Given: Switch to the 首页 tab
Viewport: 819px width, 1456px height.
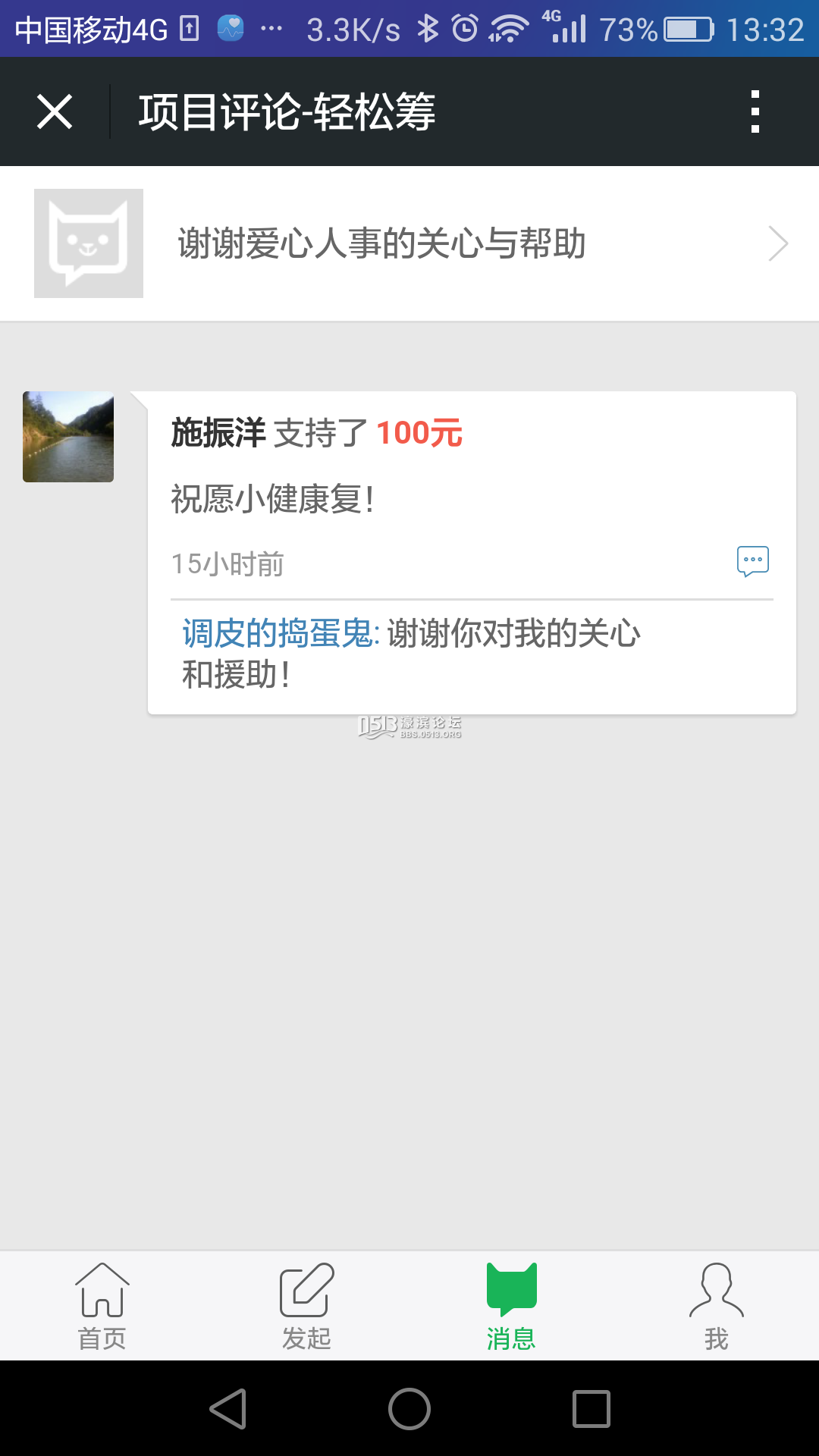Looking at the screenshot, I should click(x=104, y=1304).
